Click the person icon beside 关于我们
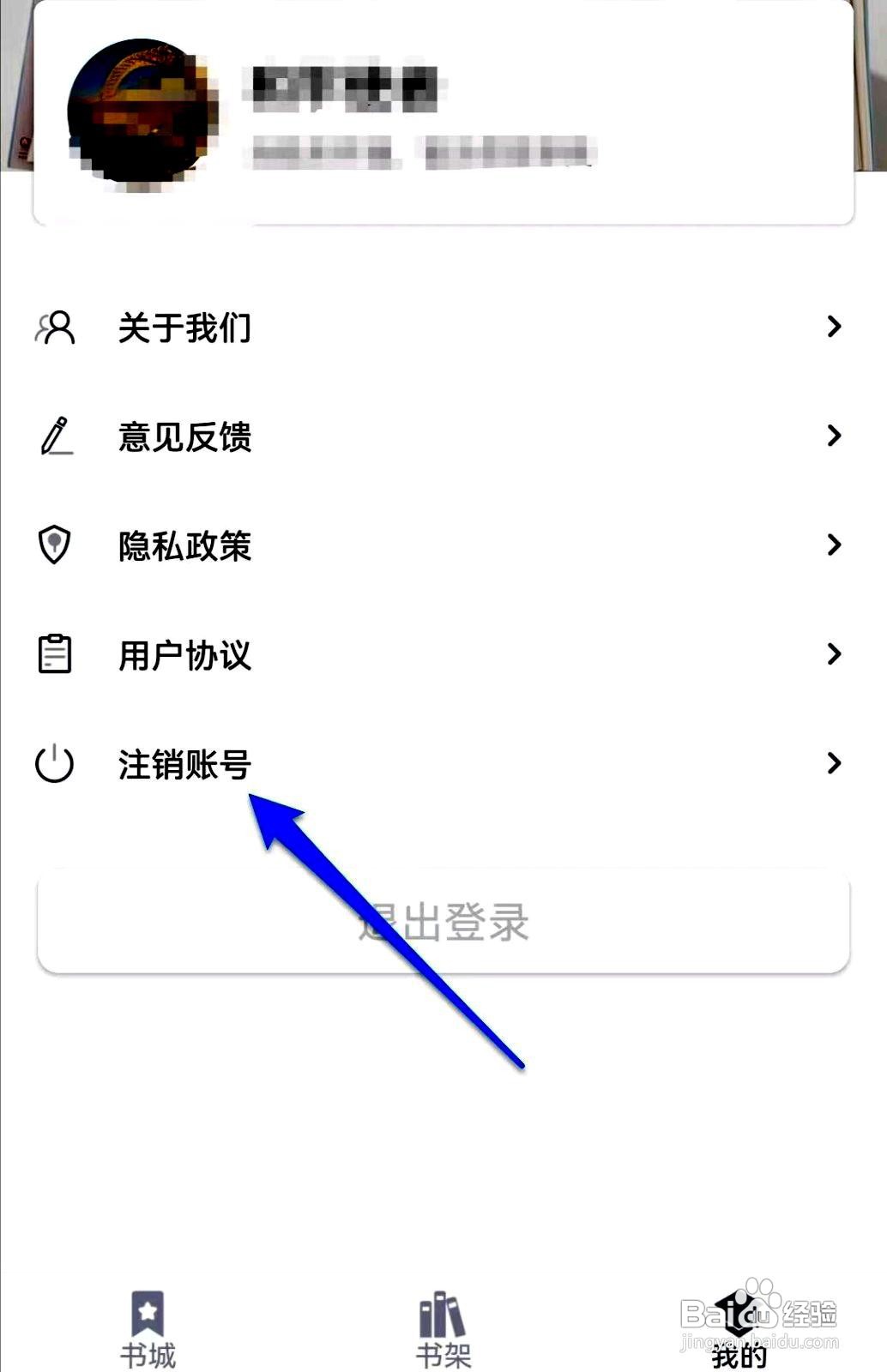The image size is (887, 1372). click(x=55, y=328)
